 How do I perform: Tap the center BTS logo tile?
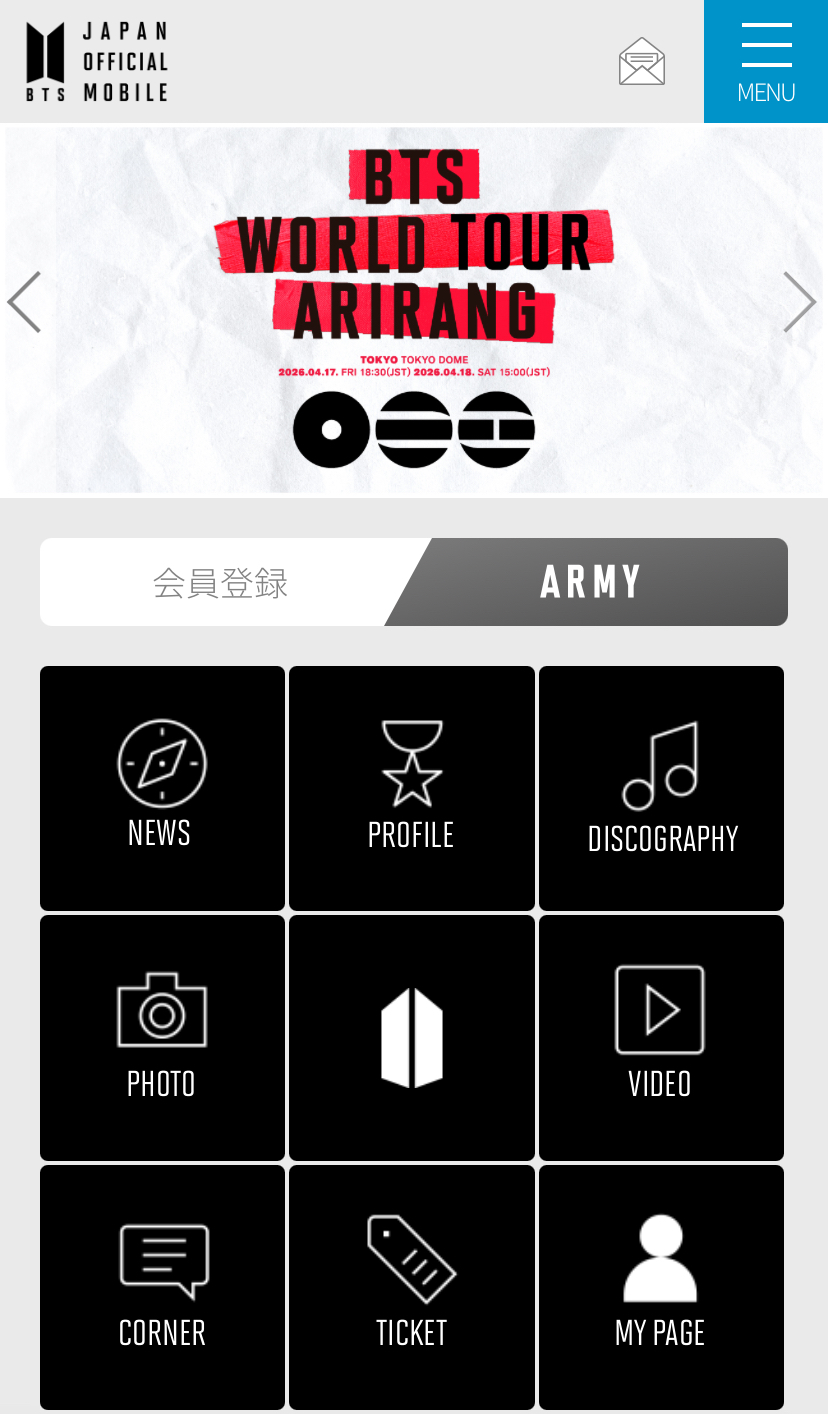(411, 1037)
